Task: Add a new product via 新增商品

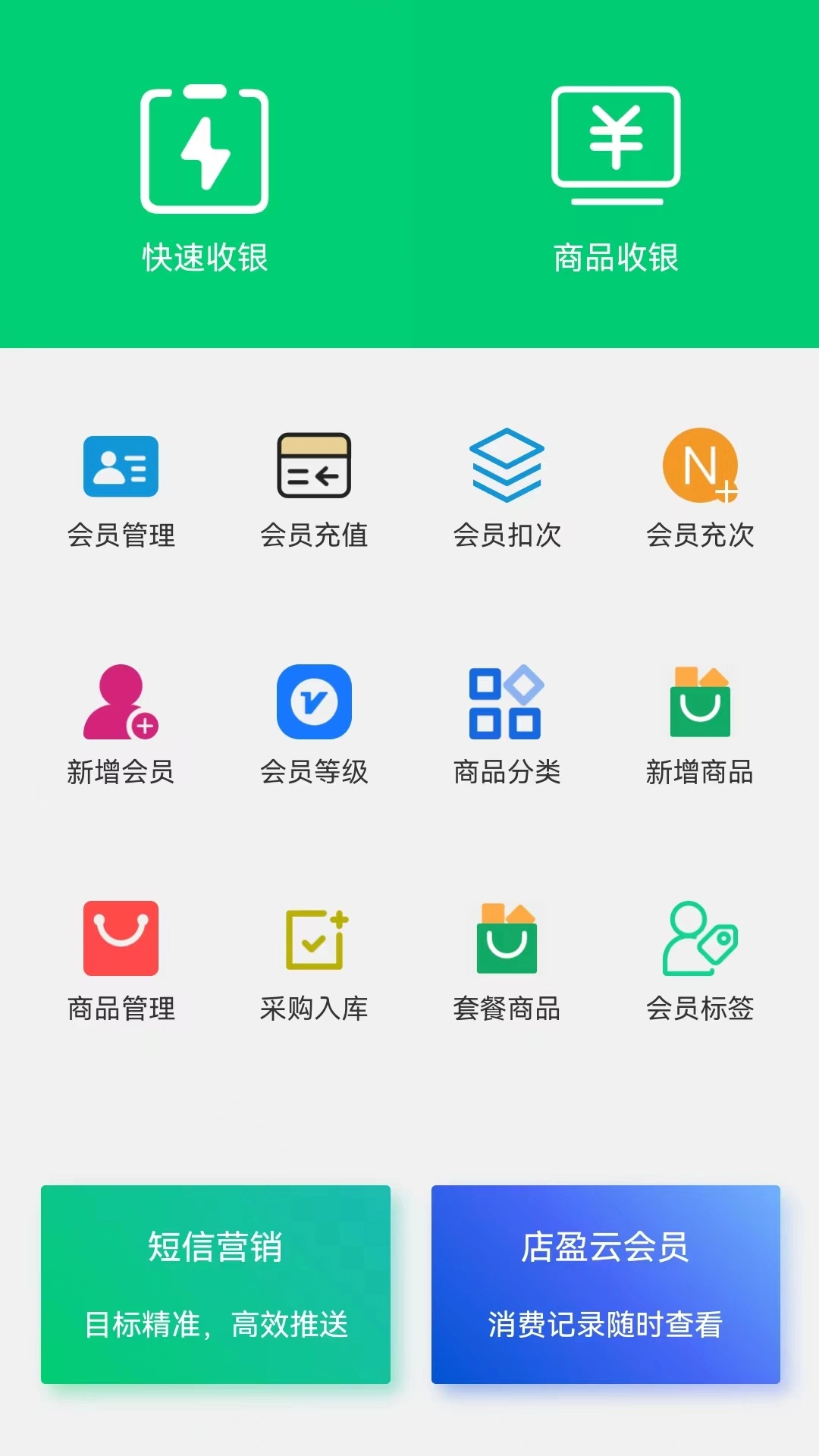Action: 699,724
